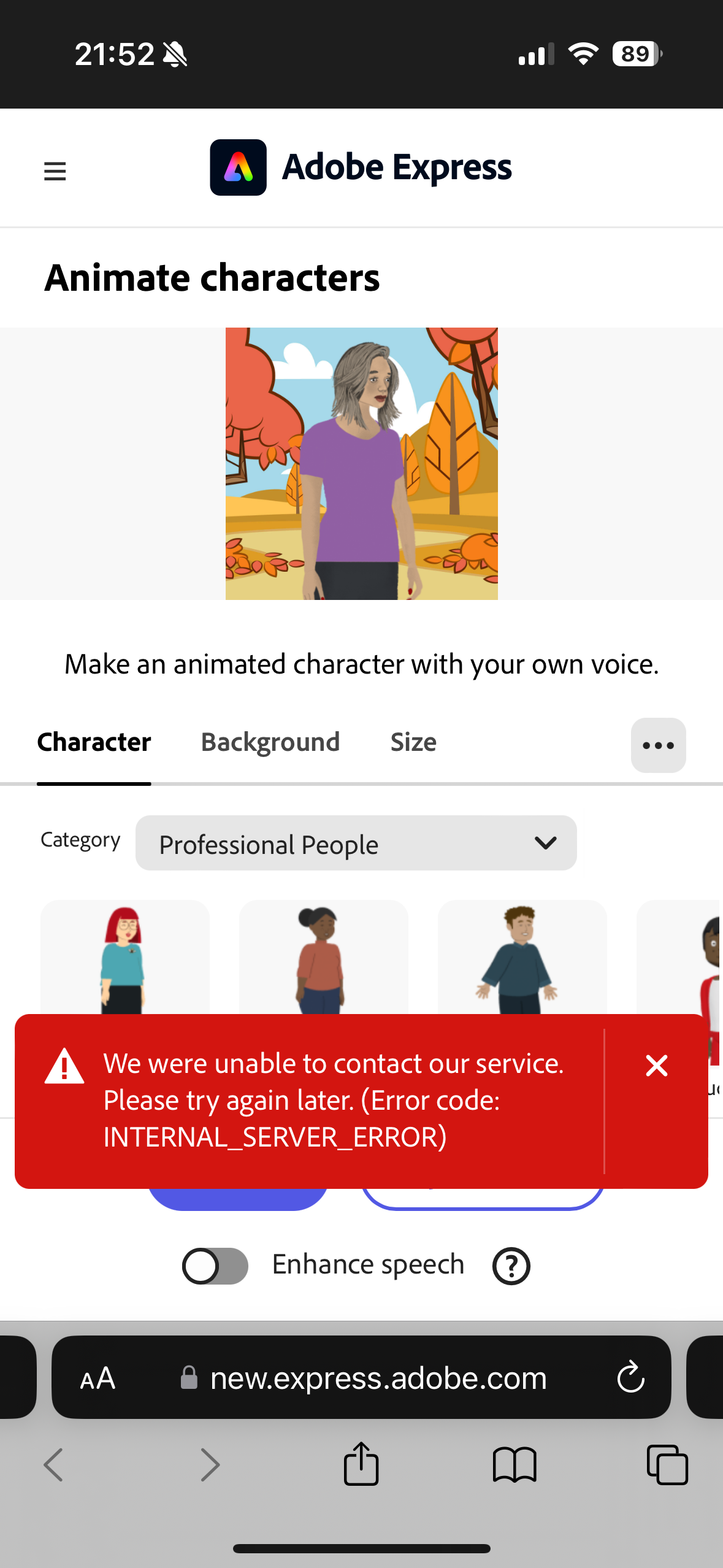Reload the page in Safari

630,1378
